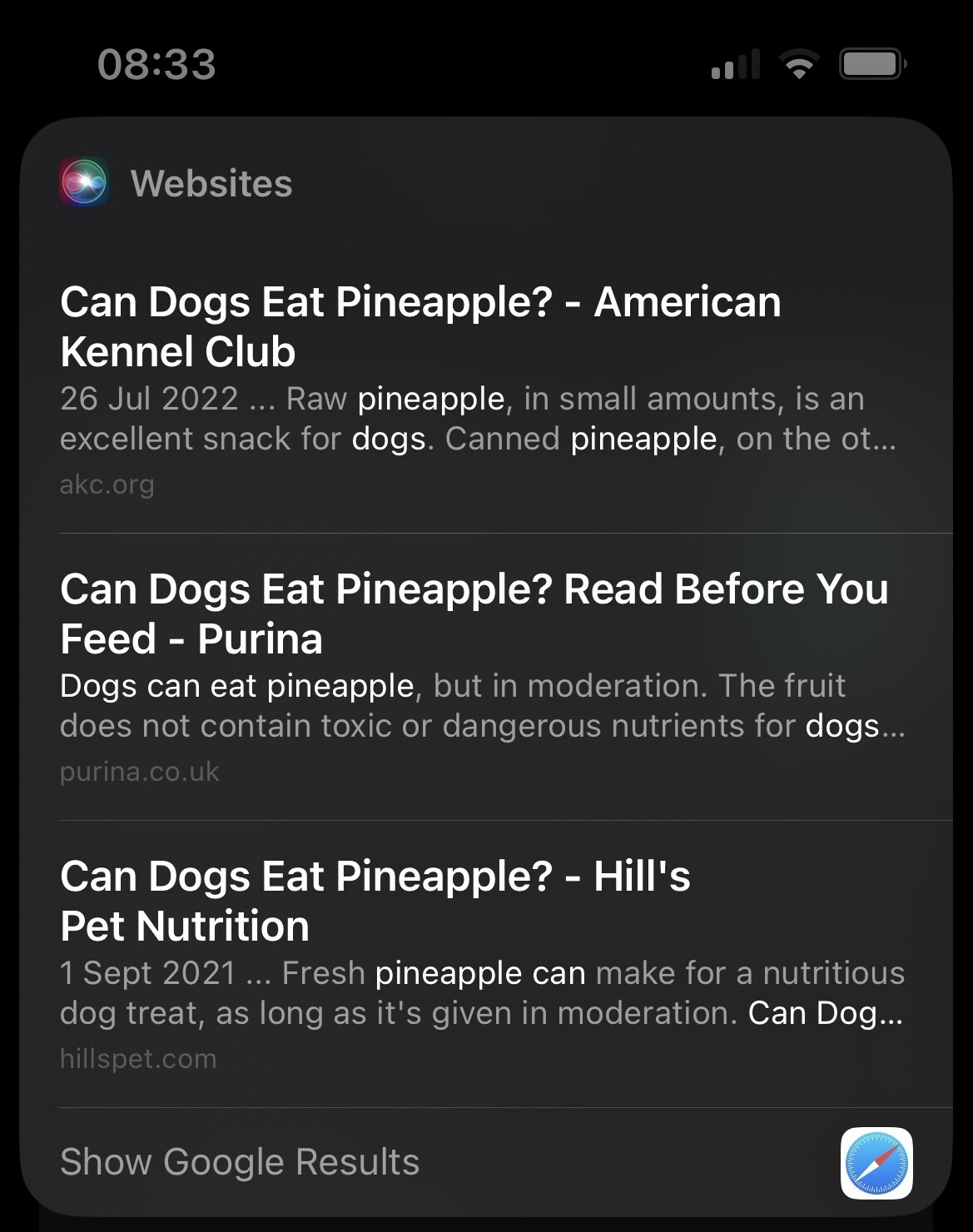Open the American Kennel Club article

(x=419, y=326)
